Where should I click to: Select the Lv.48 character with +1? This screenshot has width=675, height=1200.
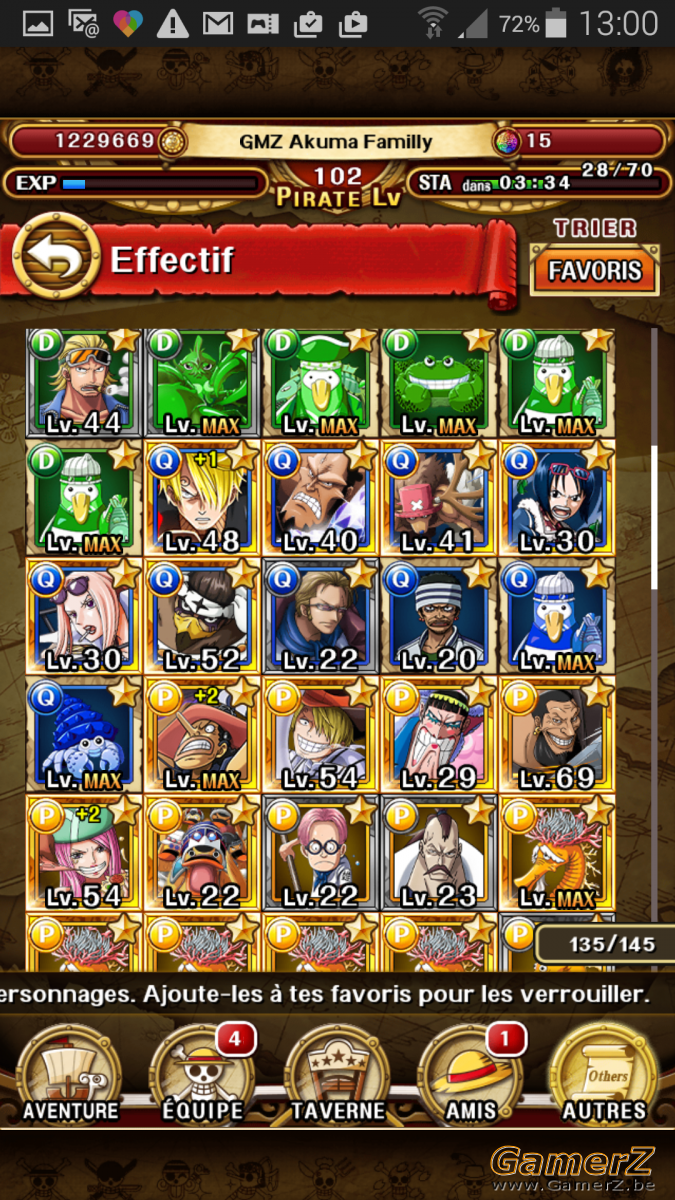[203, 498]
